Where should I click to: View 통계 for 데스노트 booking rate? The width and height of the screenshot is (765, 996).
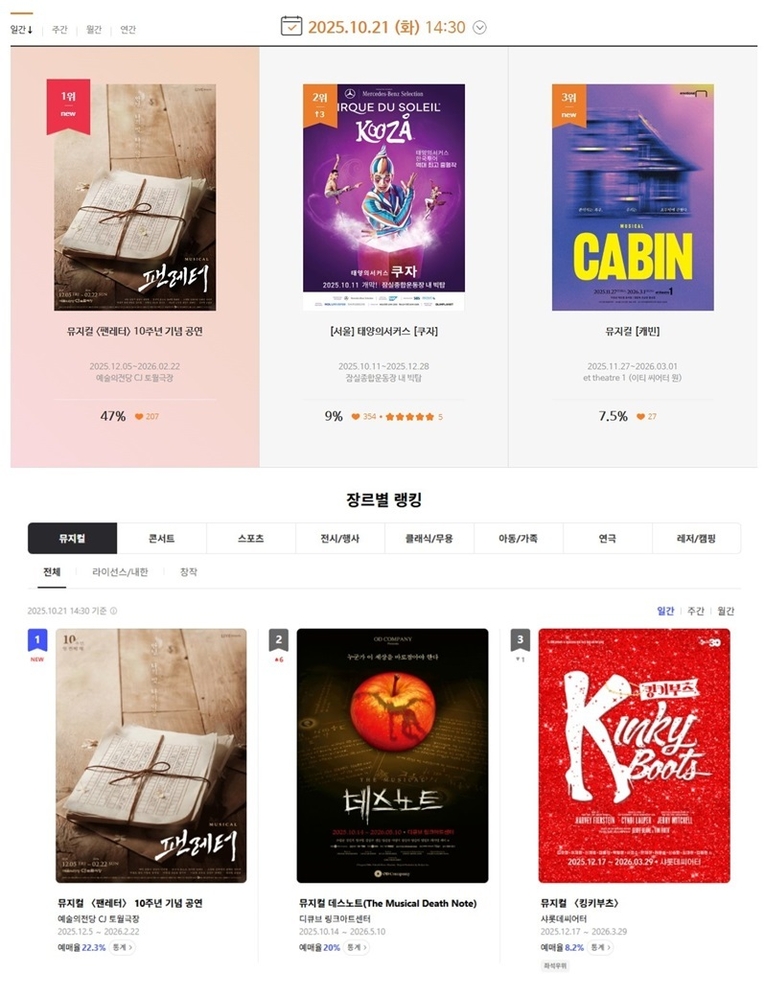[357, 947]
